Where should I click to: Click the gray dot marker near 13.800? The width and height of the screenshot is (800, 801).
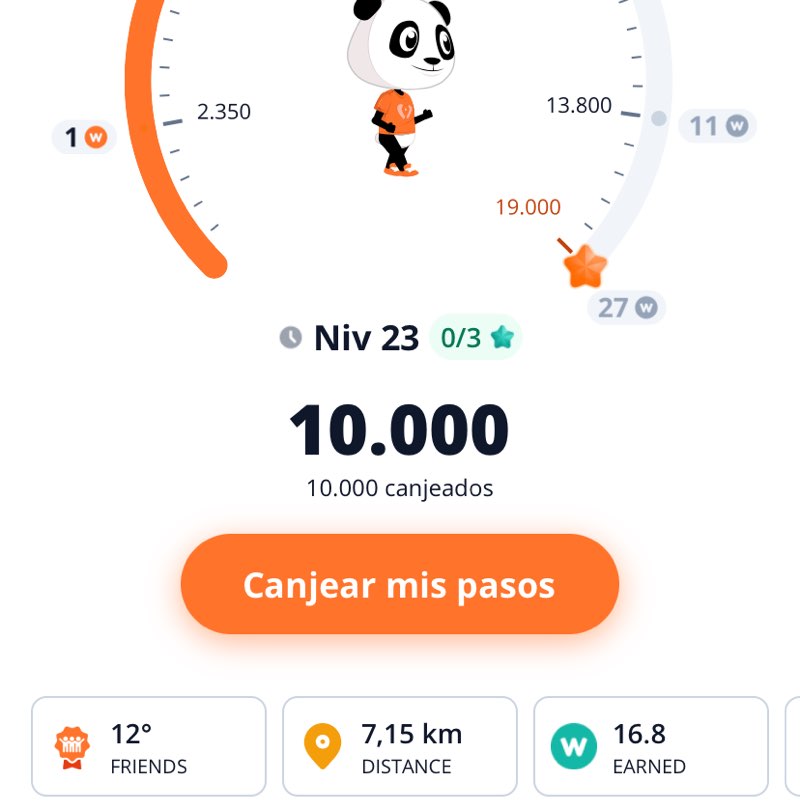tap(658, 118)
